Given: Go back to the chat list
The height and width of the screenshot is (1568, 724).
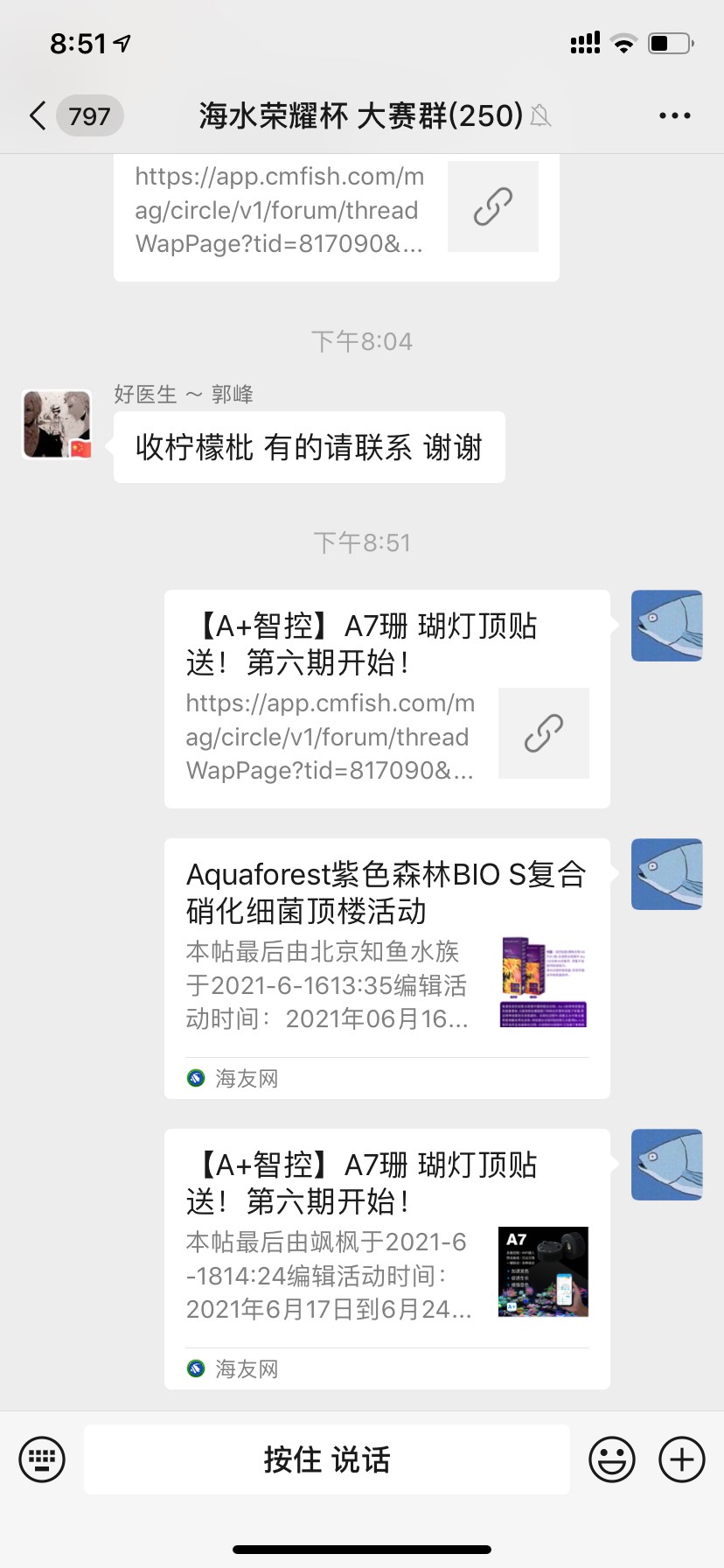Looking at the screenshot, I should [x=38, y=115].
